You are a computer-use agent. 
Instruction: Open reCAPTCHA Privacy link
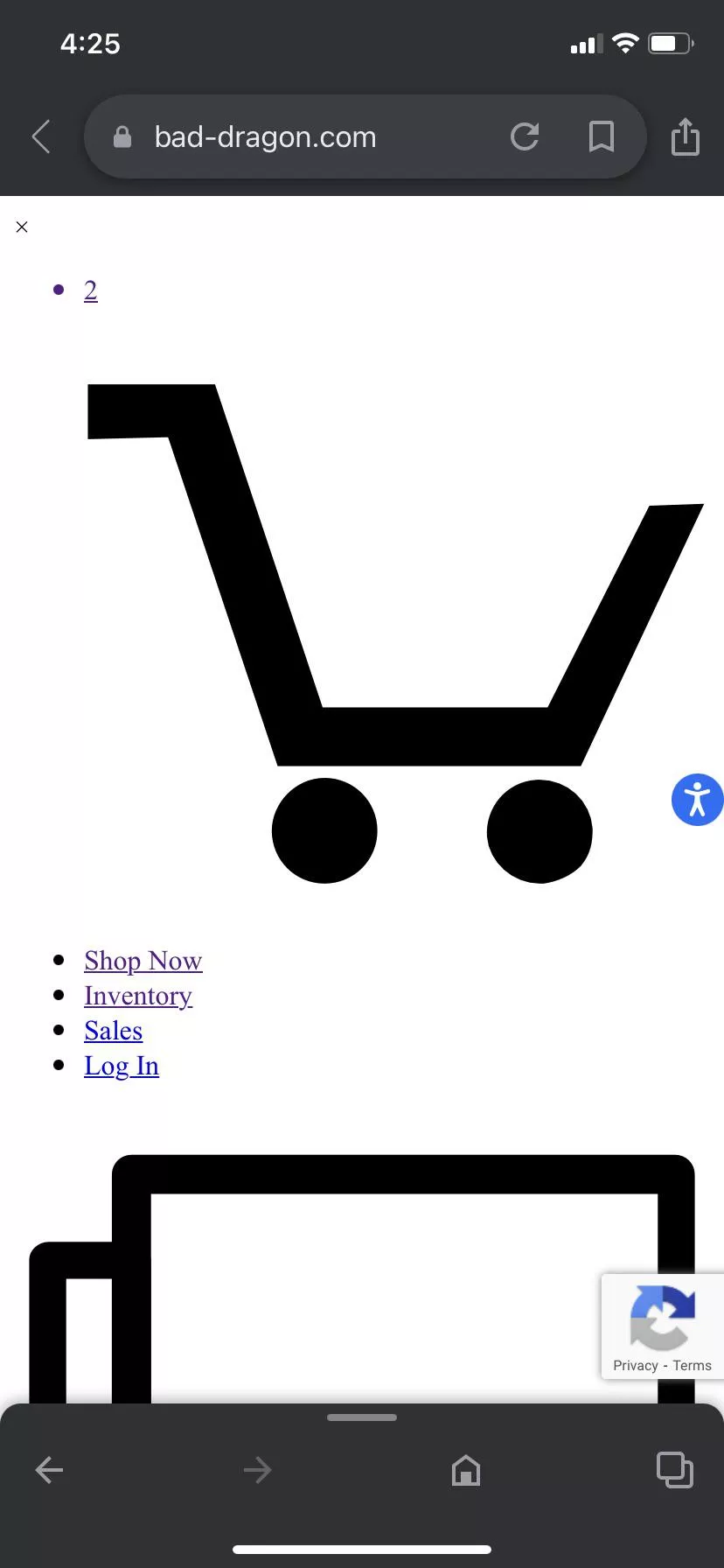635,1365
